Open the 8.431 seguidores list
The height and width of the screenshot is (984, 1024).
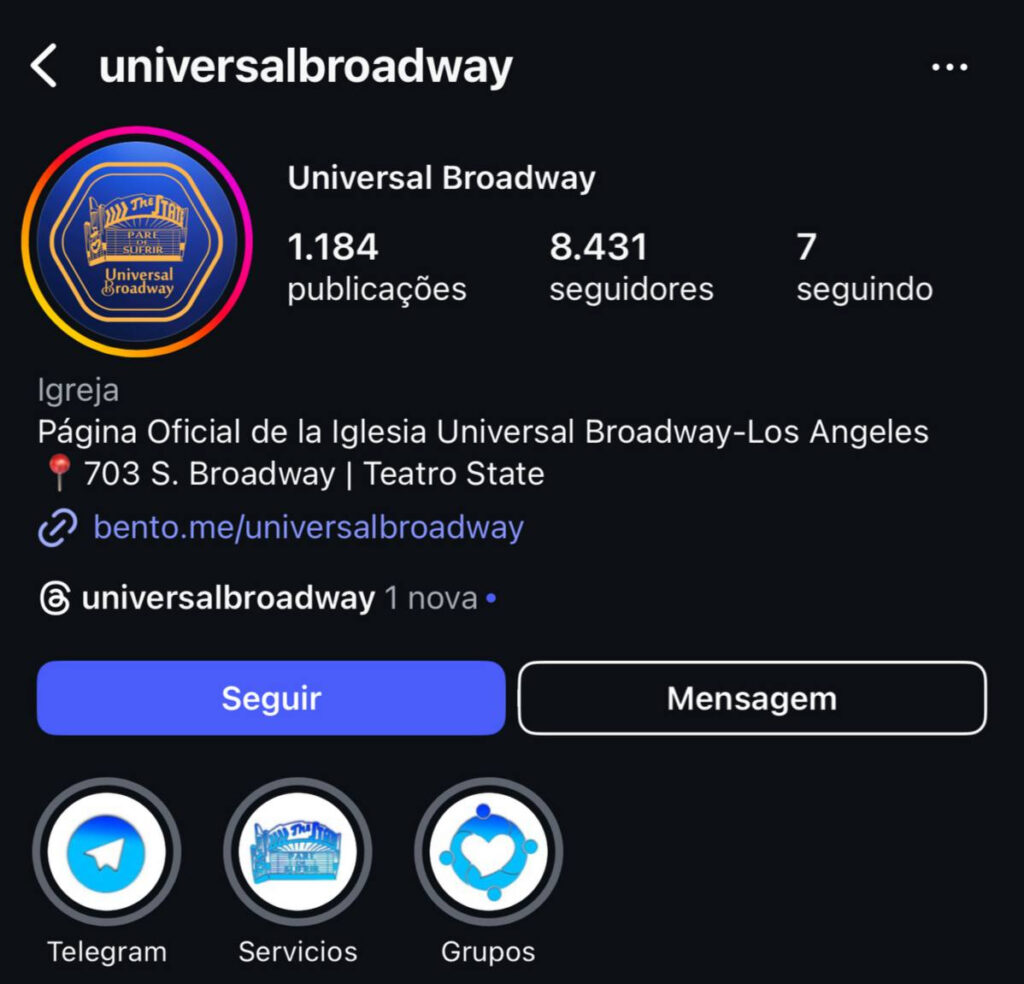coord(631,267)
